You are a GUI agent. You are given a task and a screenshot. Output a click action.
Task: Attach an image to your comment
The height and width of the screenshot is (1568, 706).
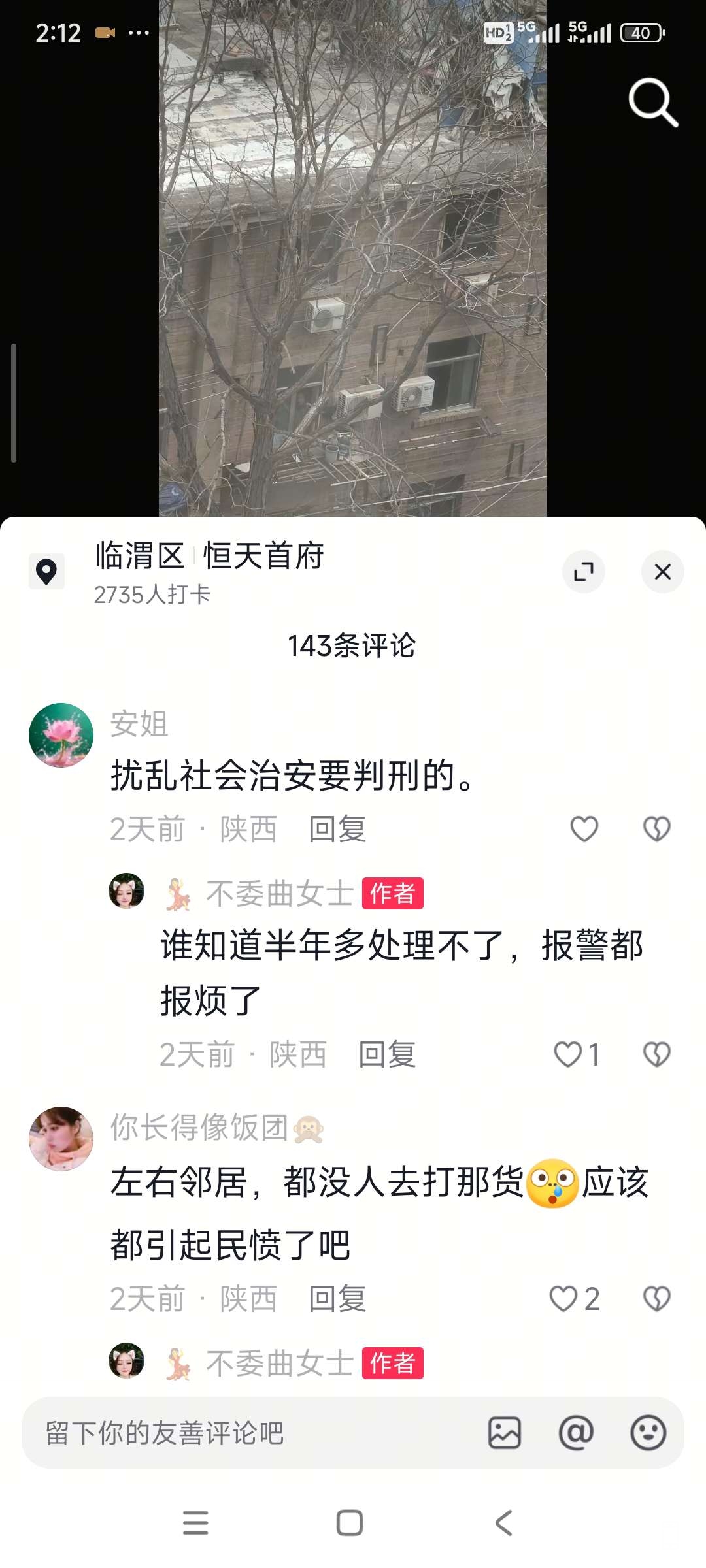[505, 1433]
